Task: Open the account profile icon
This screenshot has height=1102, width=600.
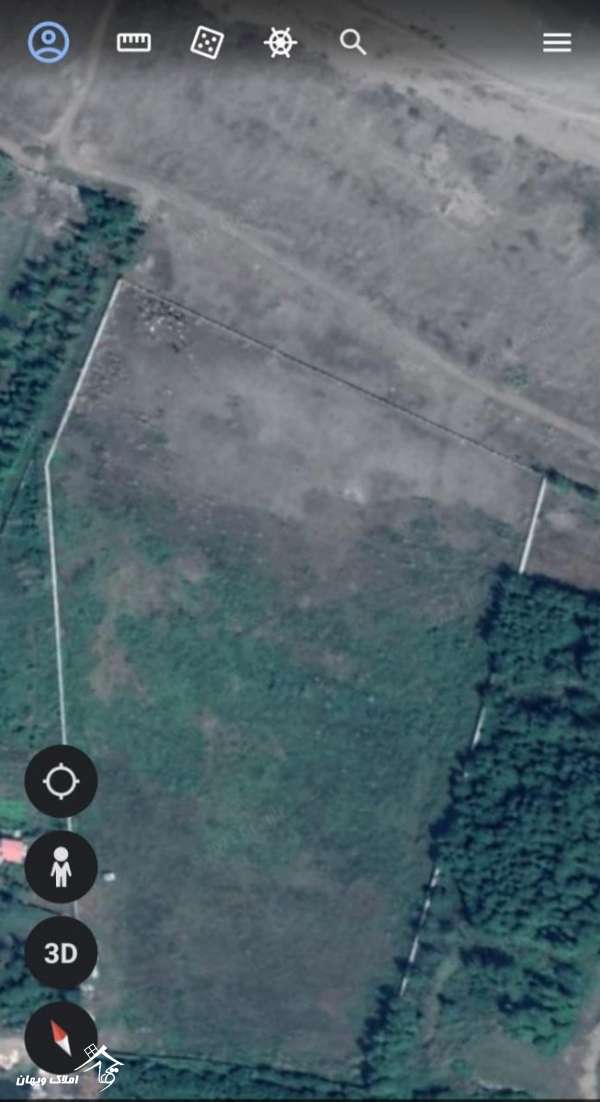Action: pos(48,42)
